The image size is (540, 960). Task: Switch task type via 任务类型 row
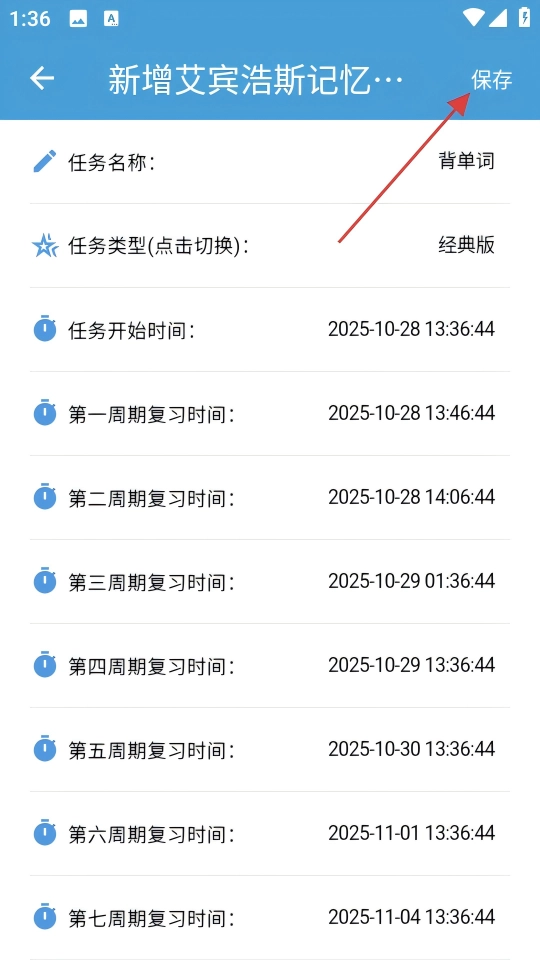click(270, 246)
